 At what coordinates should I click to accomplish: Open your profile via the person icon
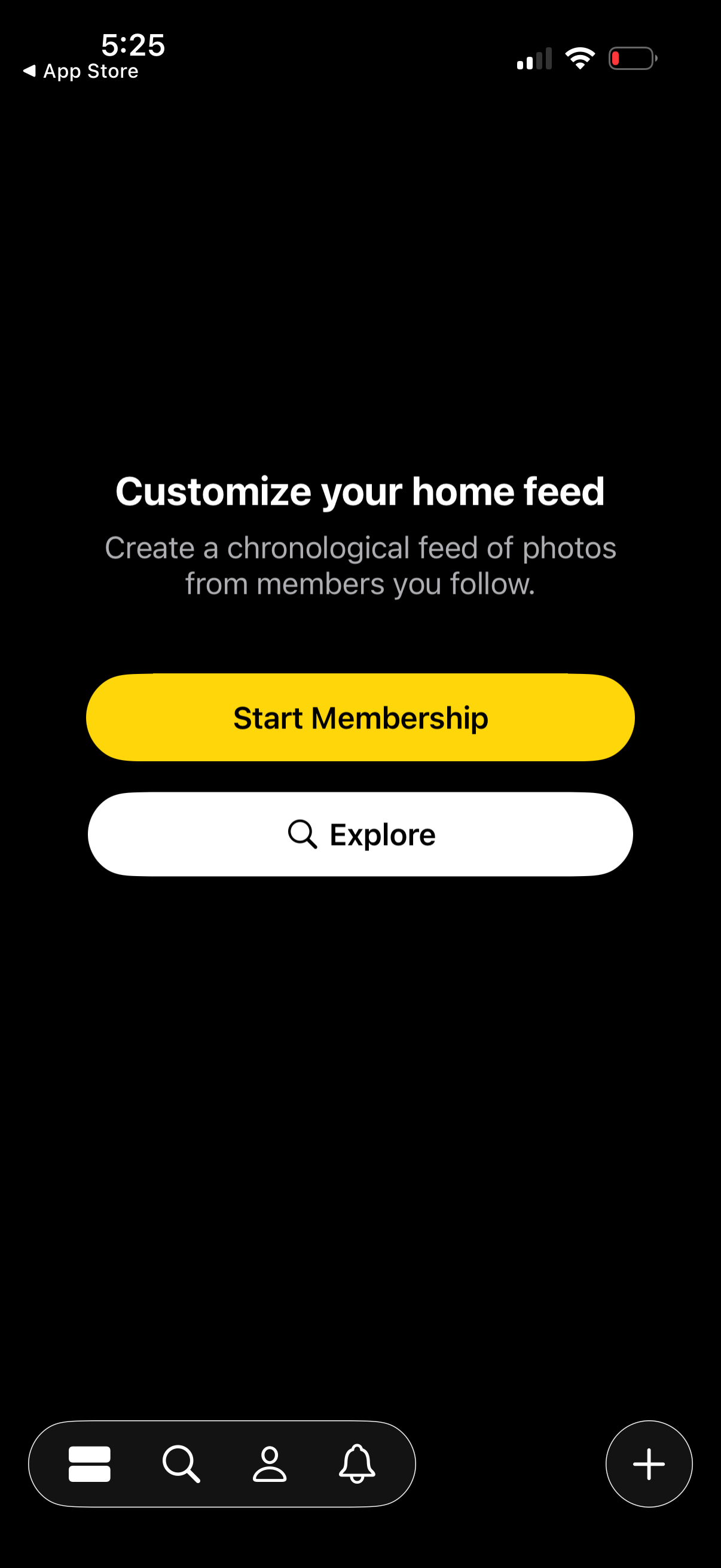click(x=270, y=1463)
